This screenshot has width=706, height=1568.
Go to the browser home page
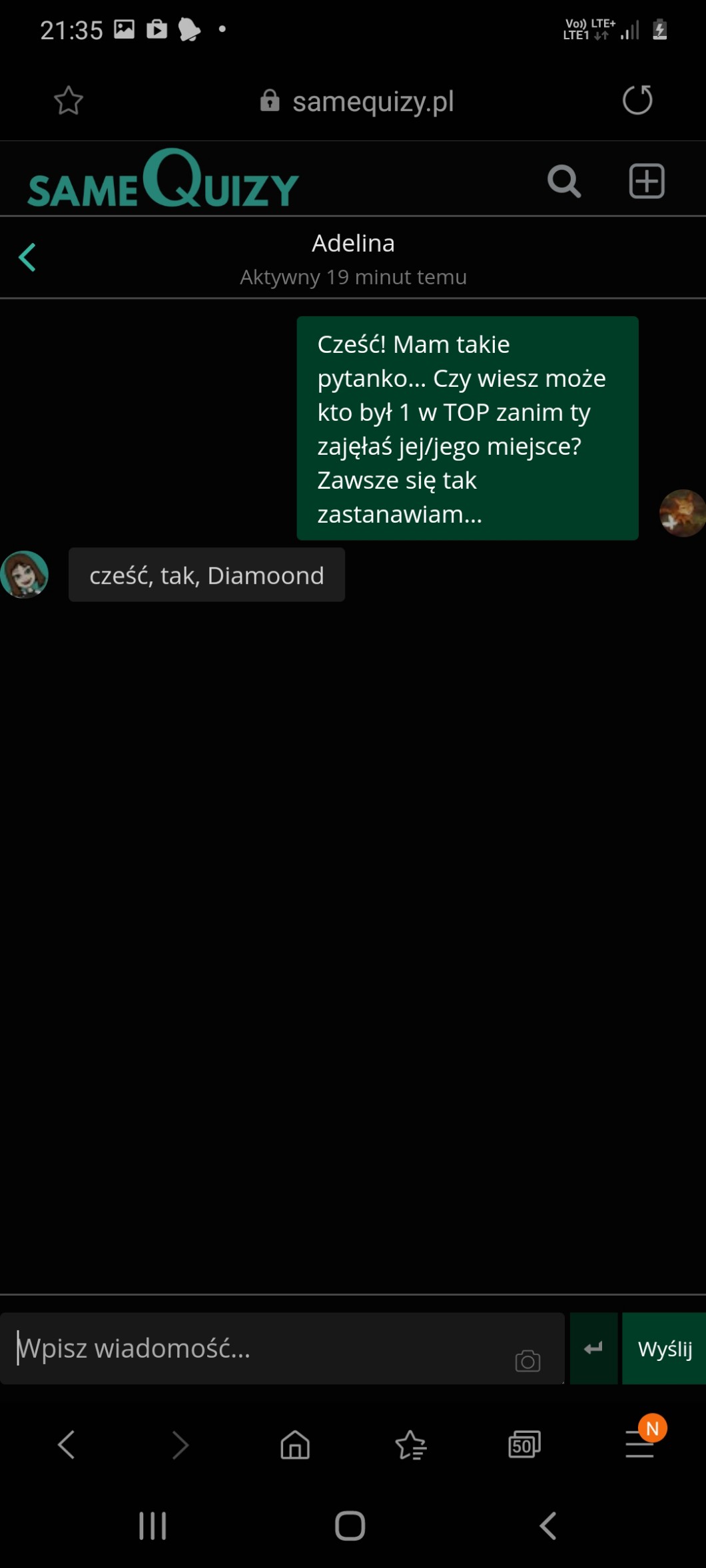(x=295, y=1445)
